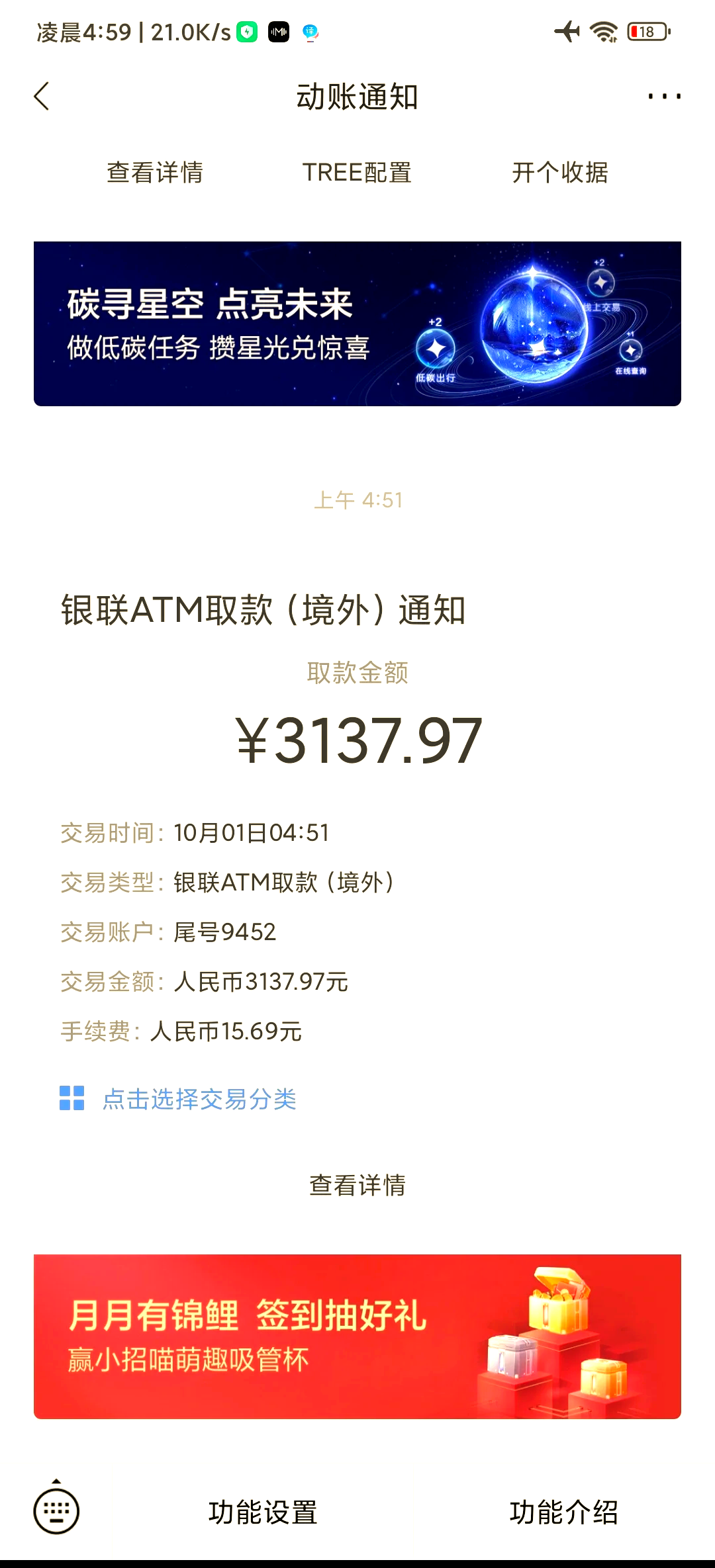Screen dimensions: 715x1568
Task: Go back using the top-left arrow
Action: point(42,97)
